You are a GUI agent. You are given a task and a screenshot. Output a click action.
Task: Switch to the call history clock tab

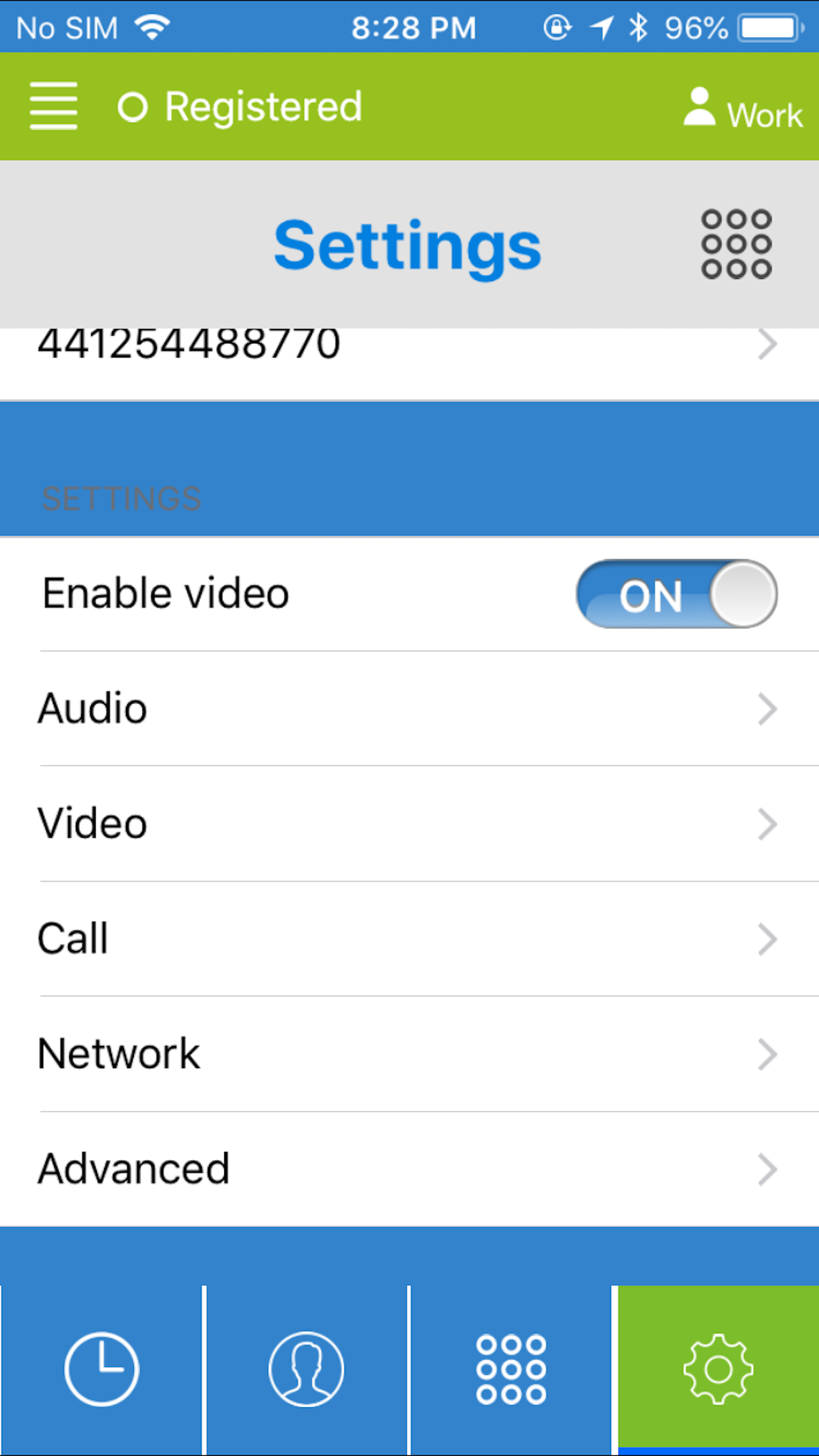(102, 1369)
